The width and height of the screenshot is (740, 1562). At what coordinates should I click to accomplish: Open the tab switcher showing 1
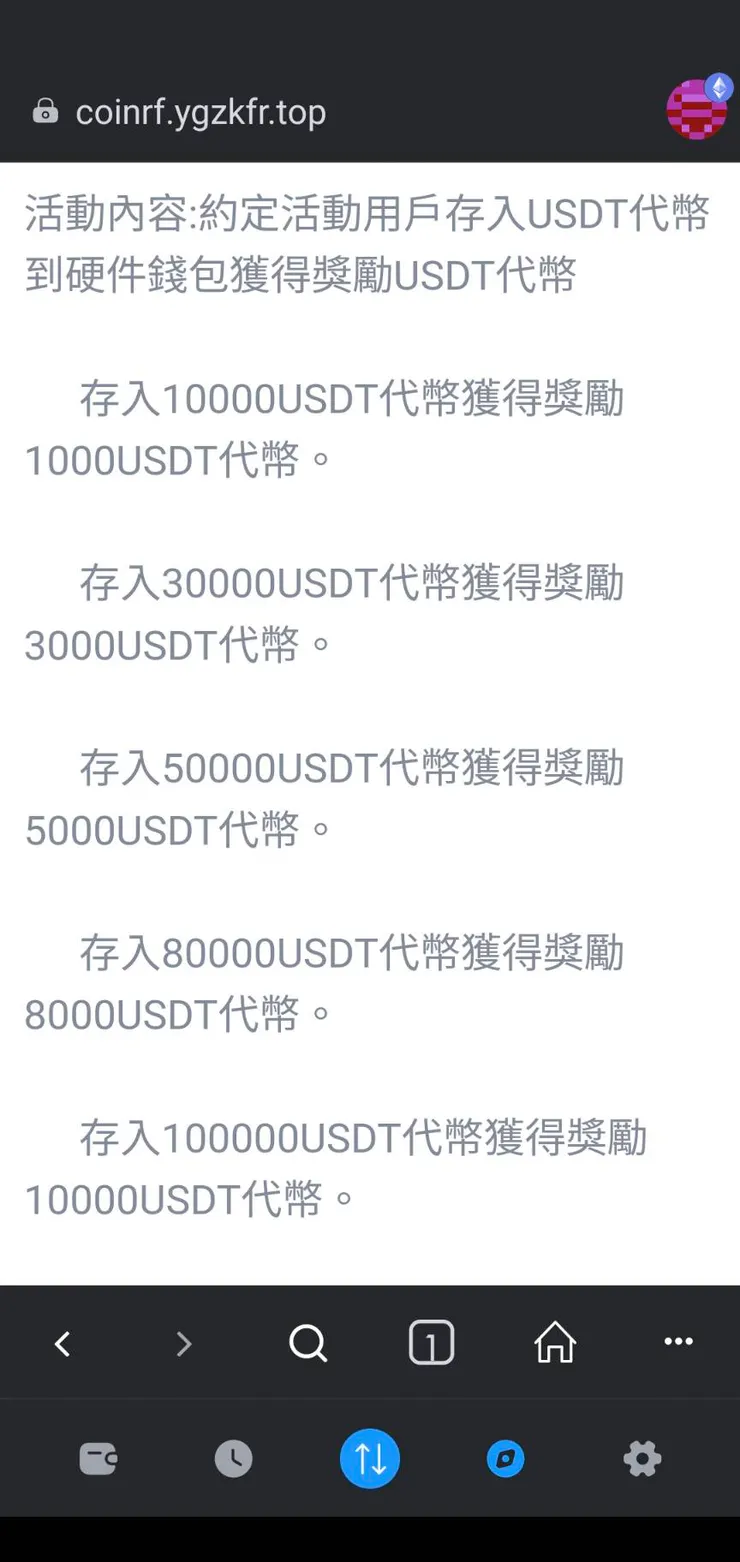pyautogui.click(x=431, y=1343)
